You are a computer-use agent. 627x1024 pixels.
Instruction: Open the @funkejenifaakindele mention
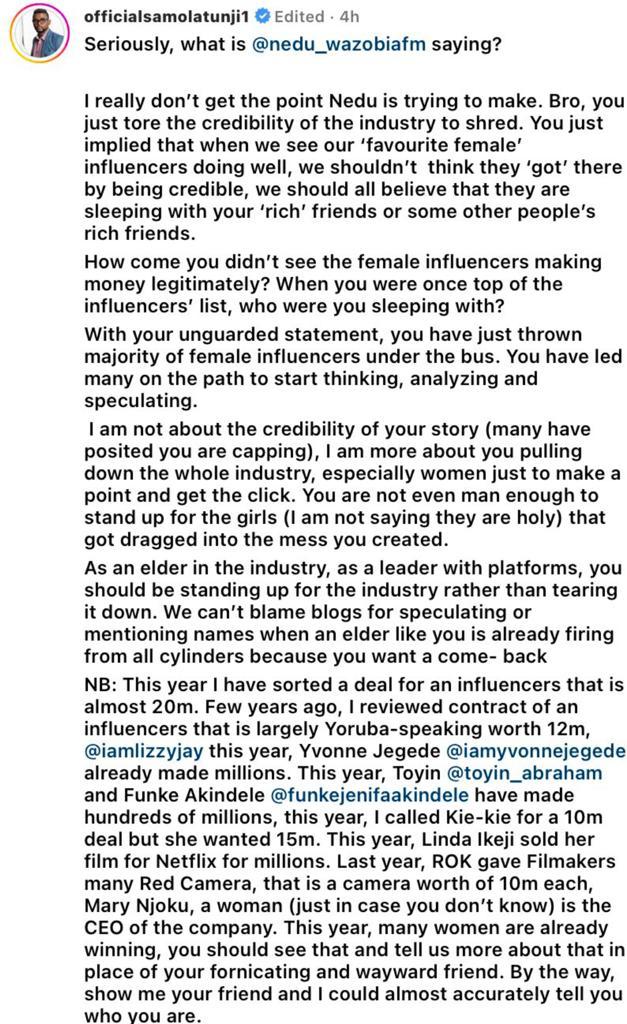click(x=369, y=795)
